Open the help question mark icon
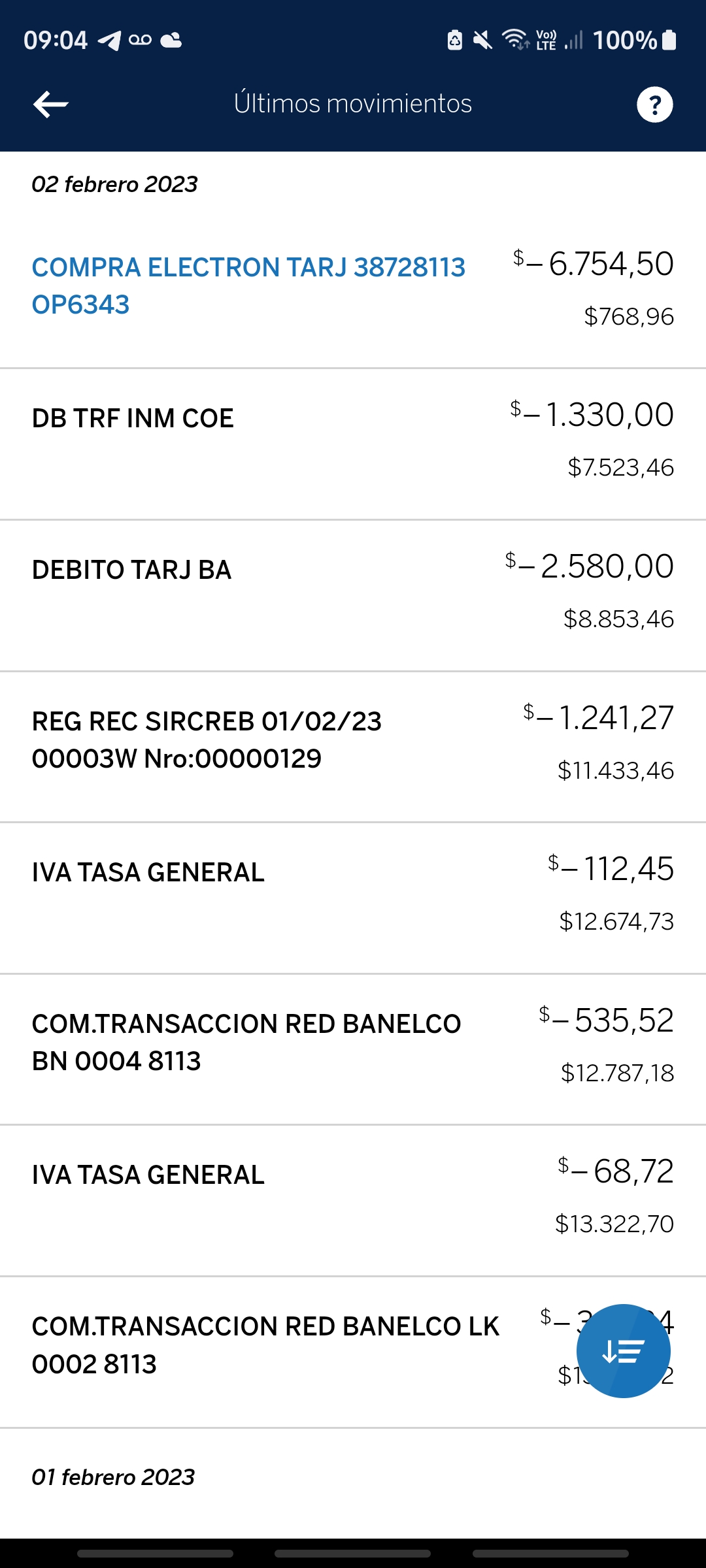706x1568 pixels. click(654, 105)
